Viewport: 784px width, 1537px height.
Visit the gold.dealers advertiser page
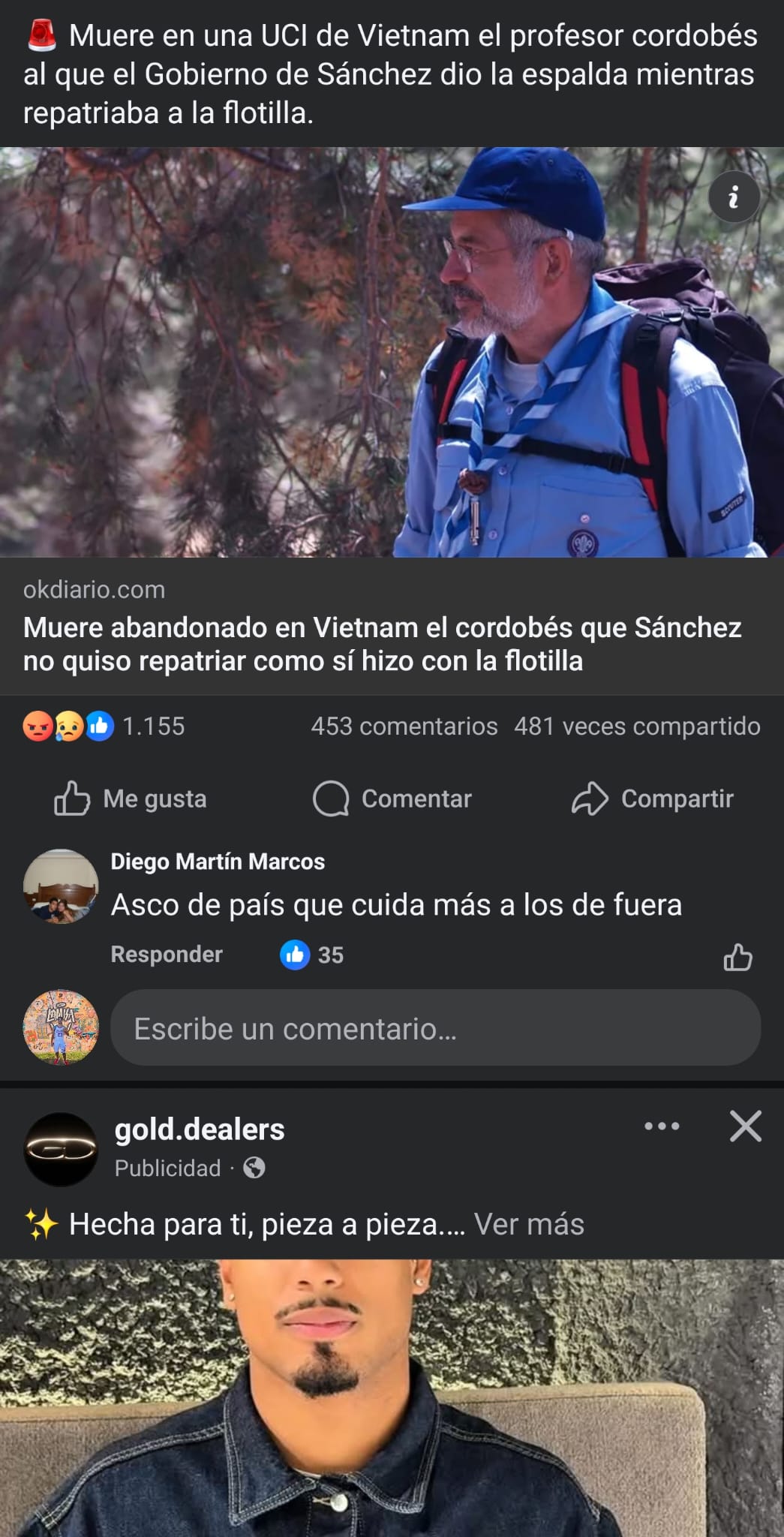(x=199, y=1129)
